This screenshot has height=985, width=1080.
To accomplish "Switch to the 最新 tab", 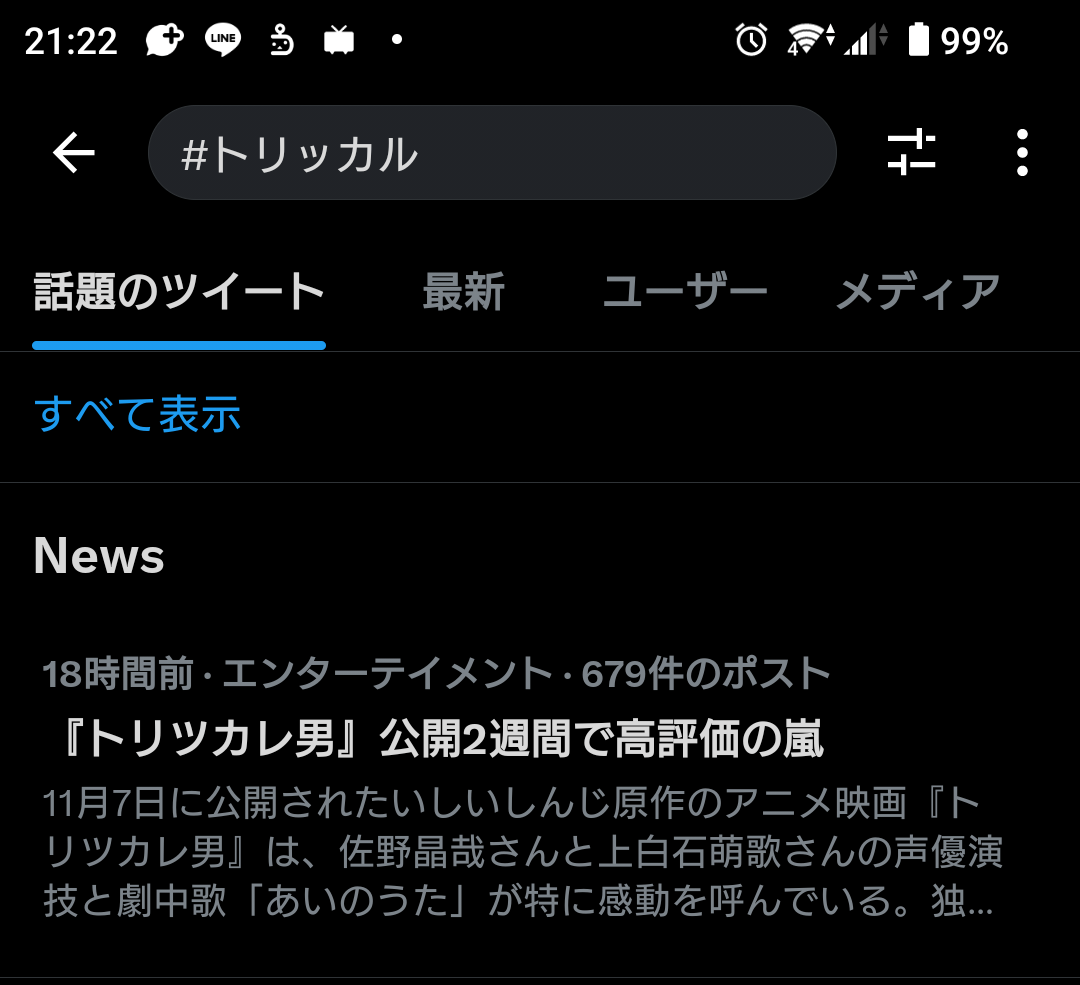I will [x=463, y=293].
